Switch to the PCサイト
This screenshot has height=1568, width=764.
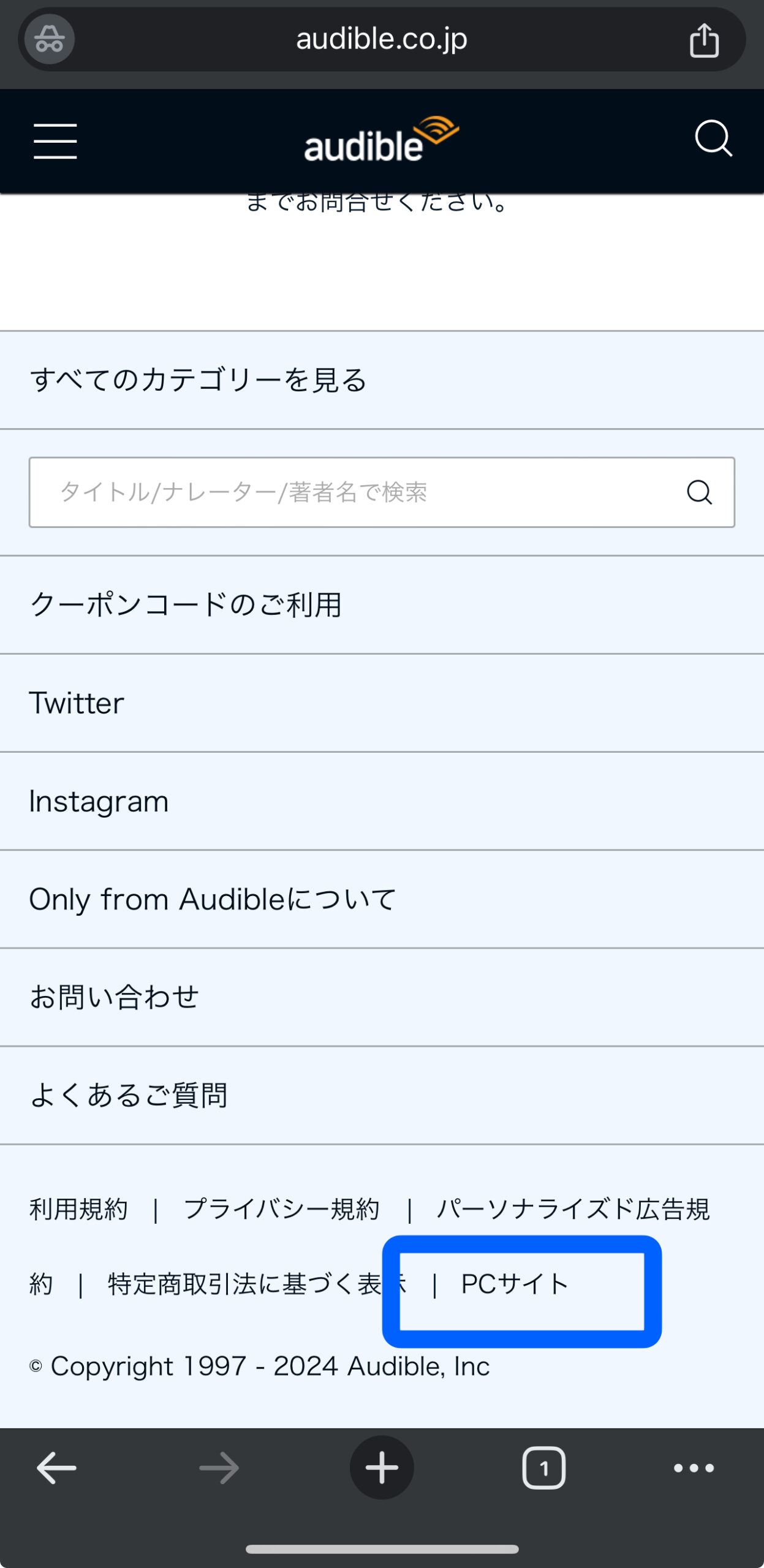[515, 1284]
